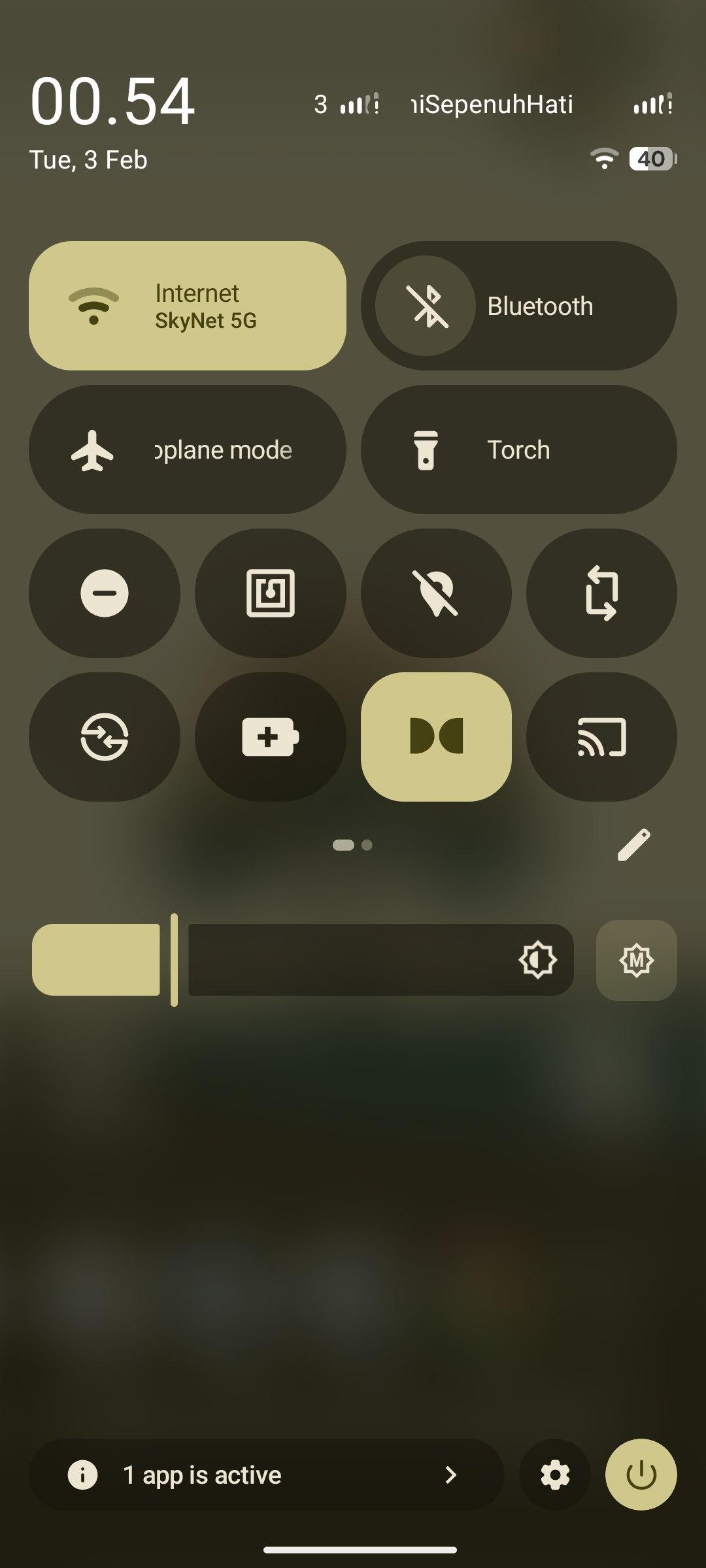Screen dimensions: 706x1568
Task: Open the screen Cast tile
Action: pos(601,737)
